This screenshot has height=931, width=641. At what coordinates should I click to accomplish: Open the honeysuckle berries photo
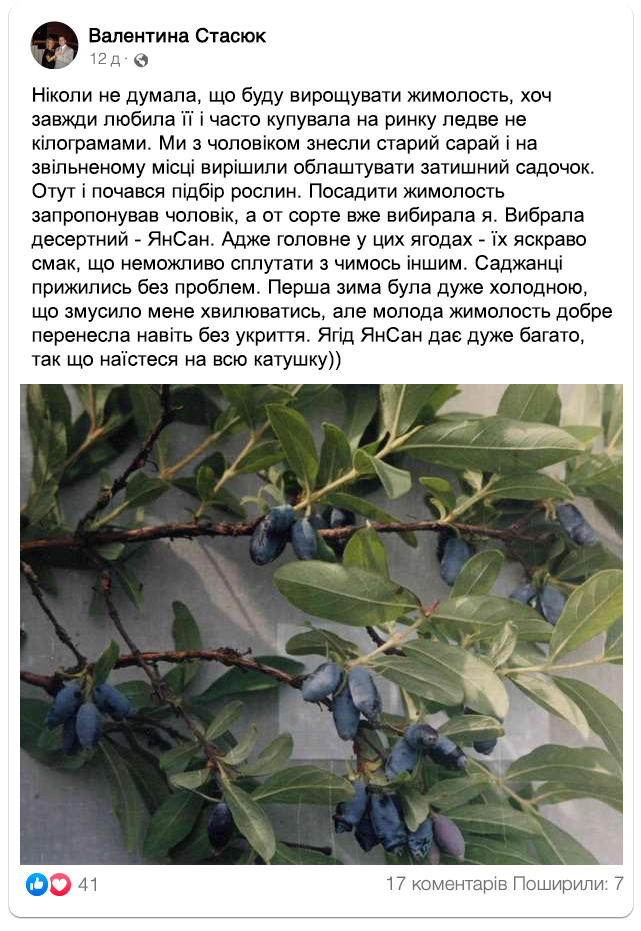coord(320,623)
